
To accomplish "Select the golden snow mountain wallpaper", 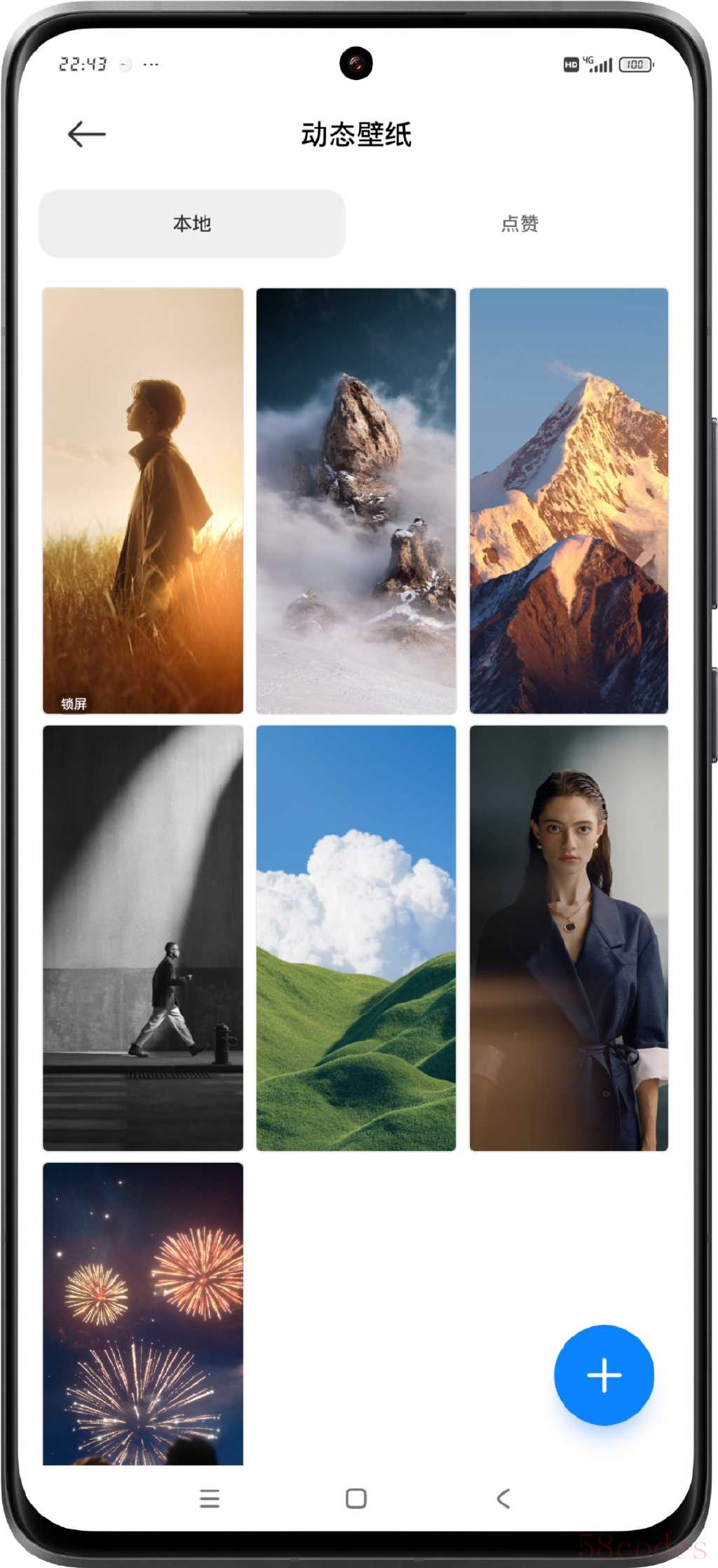I will tap(569, 500).
